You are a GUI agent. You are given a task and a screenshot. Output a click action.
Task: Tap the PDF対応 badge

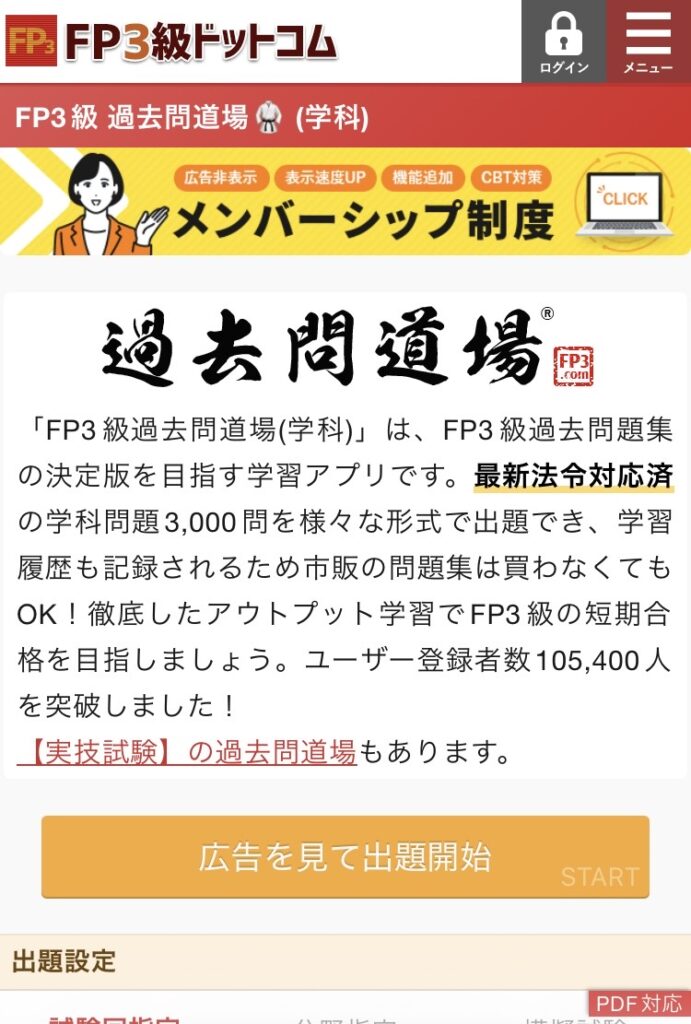[638, 1004]
